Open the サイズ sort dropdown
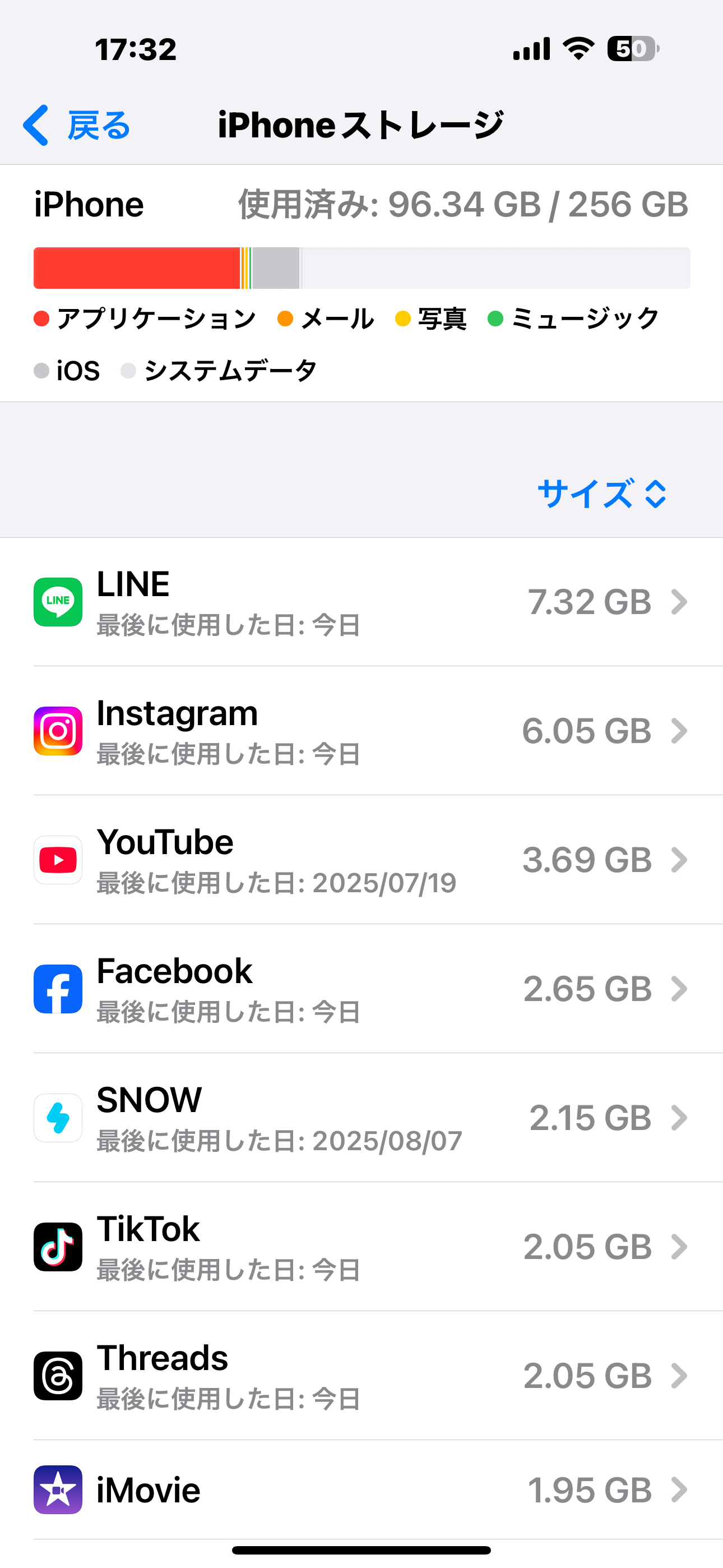The height and width of the screenshot is (1568, 723). 601,493
